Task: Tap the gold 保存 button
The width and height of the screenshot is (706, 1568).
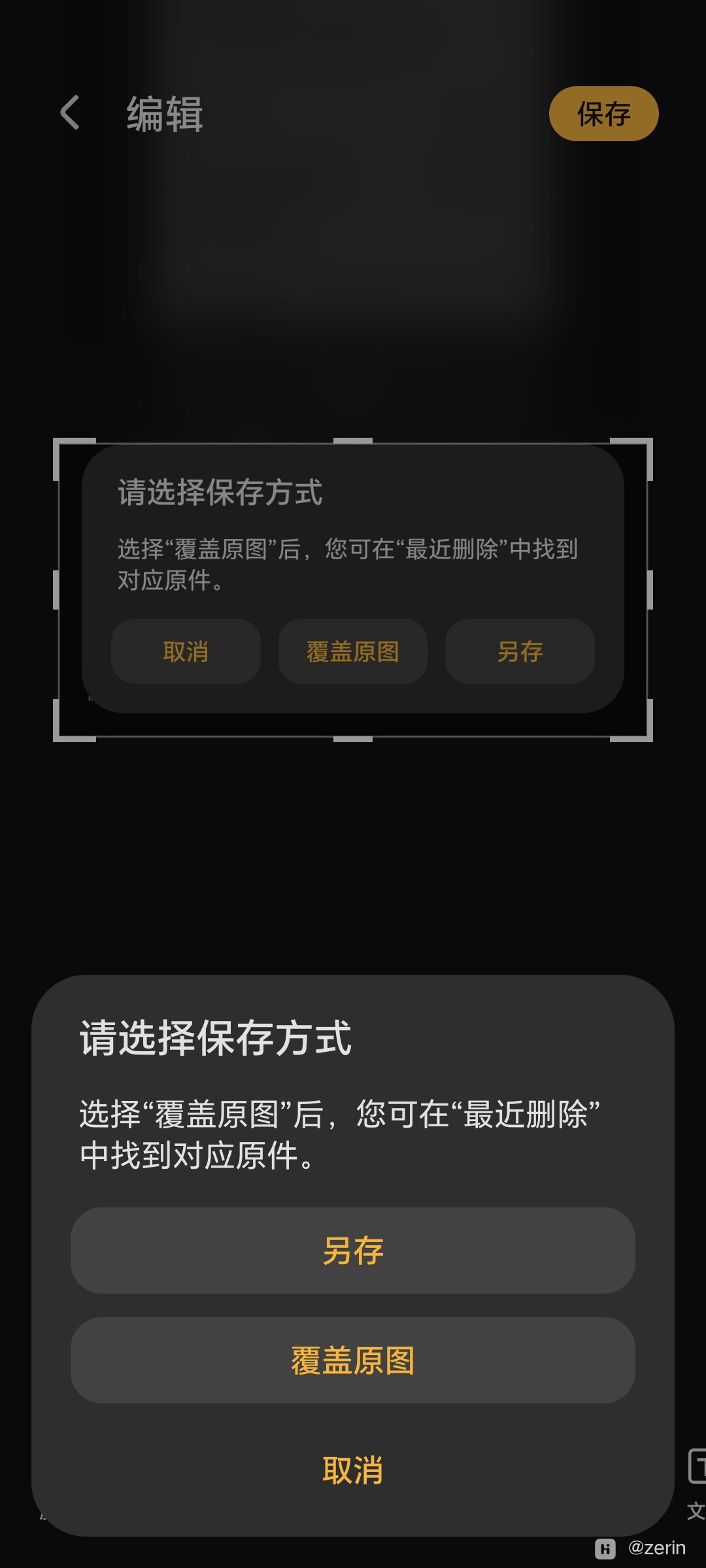Action: pos(603,114)
